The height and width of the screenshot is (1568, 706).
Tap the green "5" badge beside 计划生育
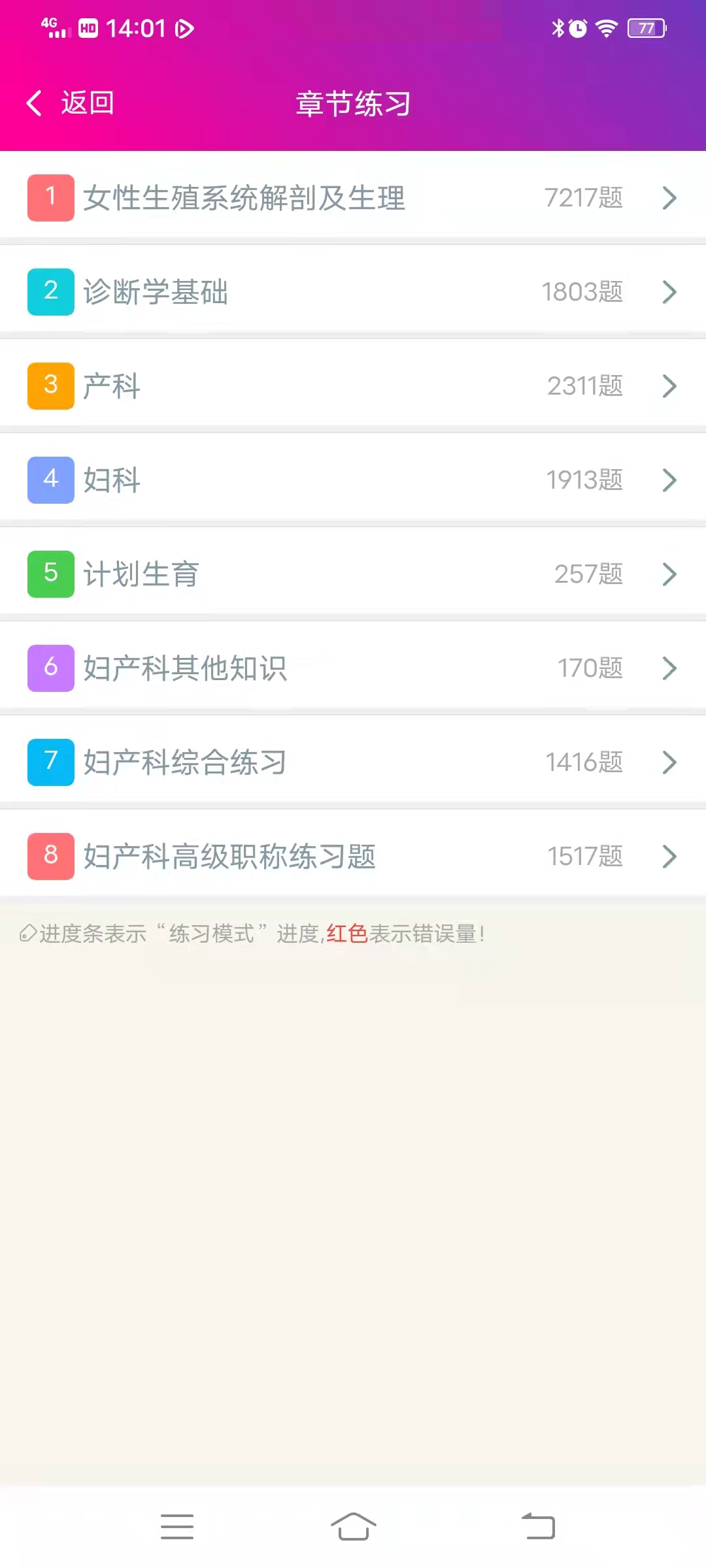50,574
